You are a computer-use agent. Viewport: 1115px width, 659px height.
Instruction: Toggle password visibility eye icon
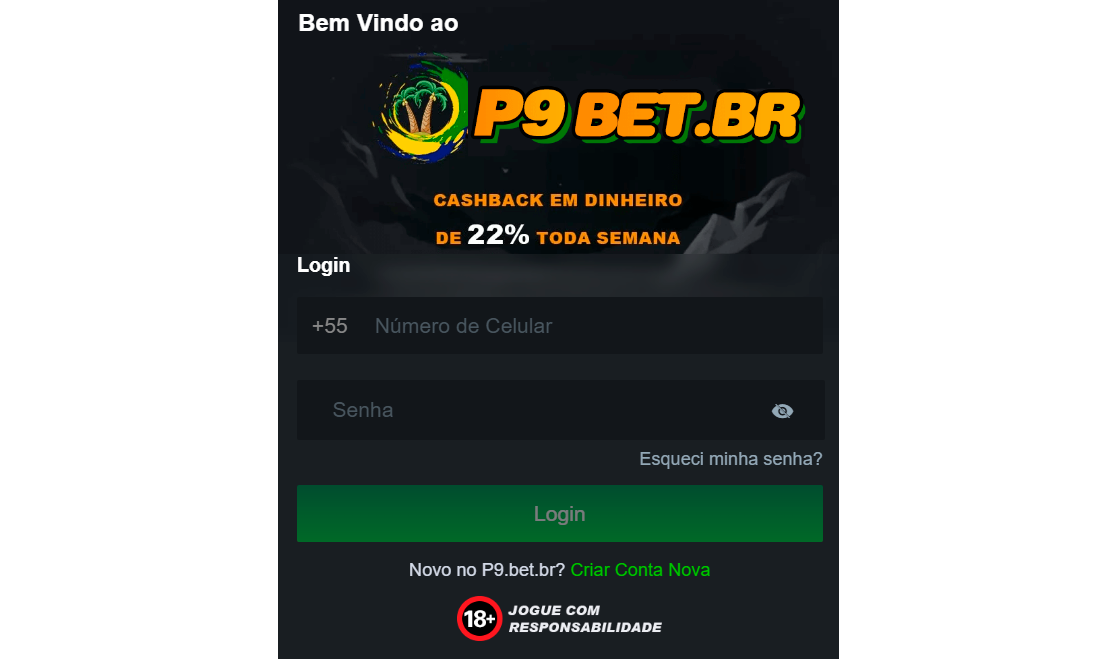point(782,411)
